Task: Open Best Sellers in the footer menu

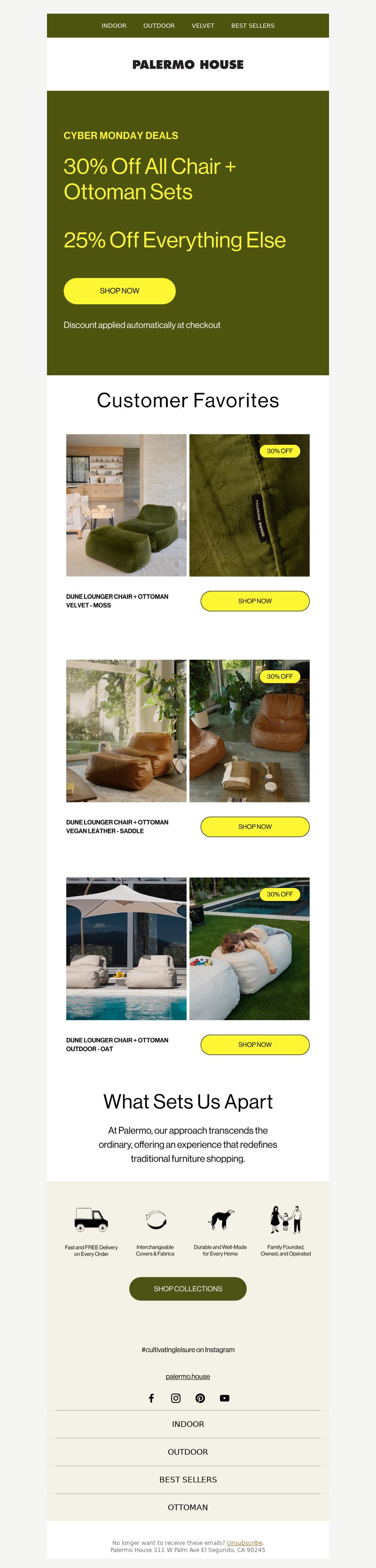Action: click(188, 1479)
